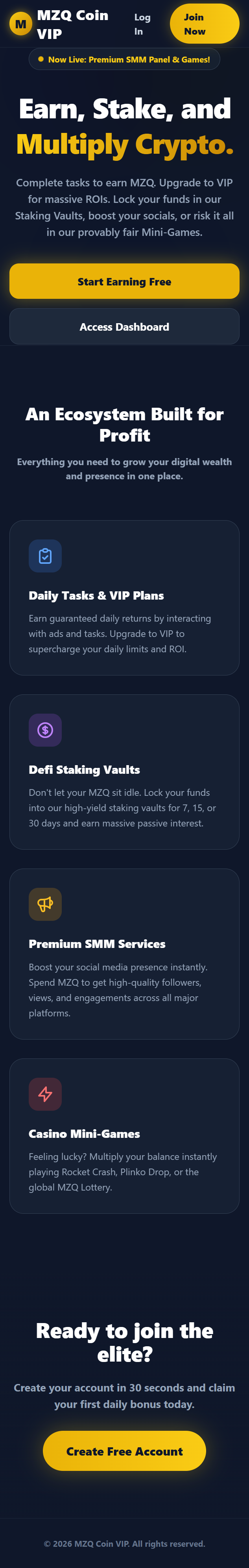Tap Create Free Account button

pos(124,1451)
